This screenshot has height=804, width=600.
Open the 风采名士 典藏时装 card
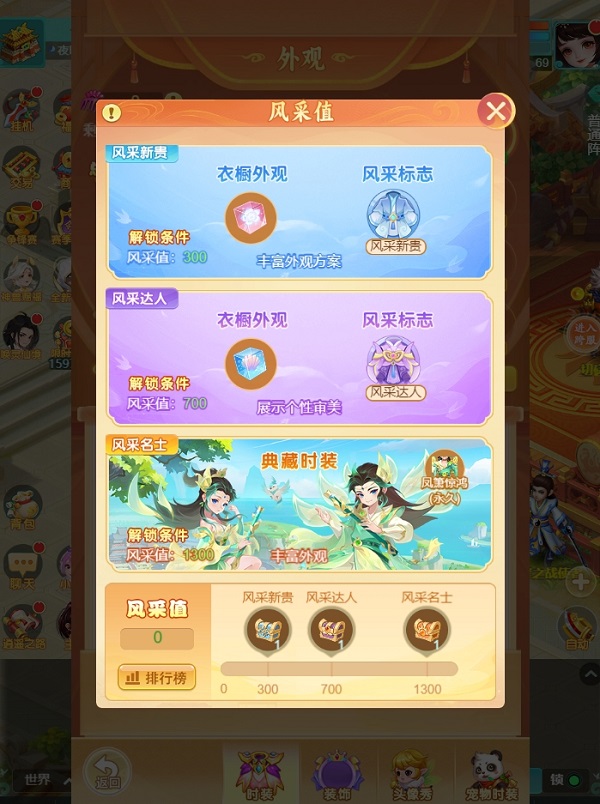point(299,505)
